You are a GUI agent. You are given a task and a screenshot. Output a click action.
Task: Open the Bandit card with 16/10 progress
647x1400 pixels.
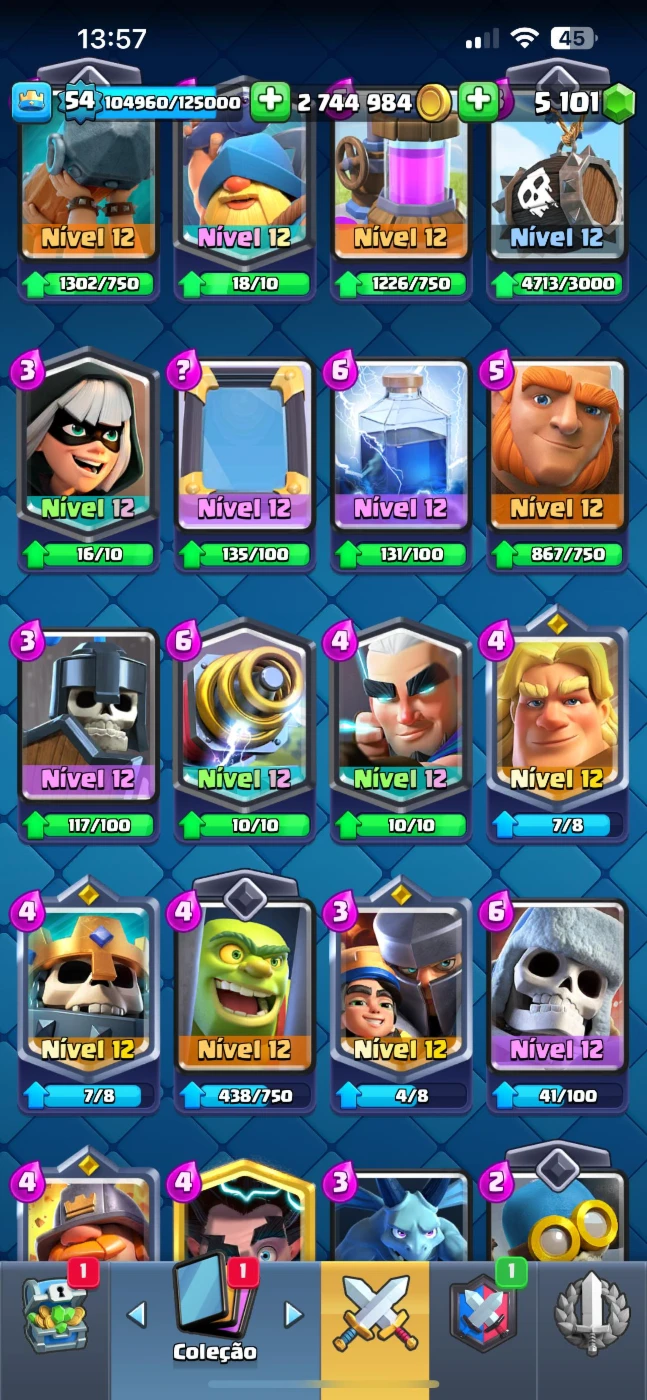[88, 461]
